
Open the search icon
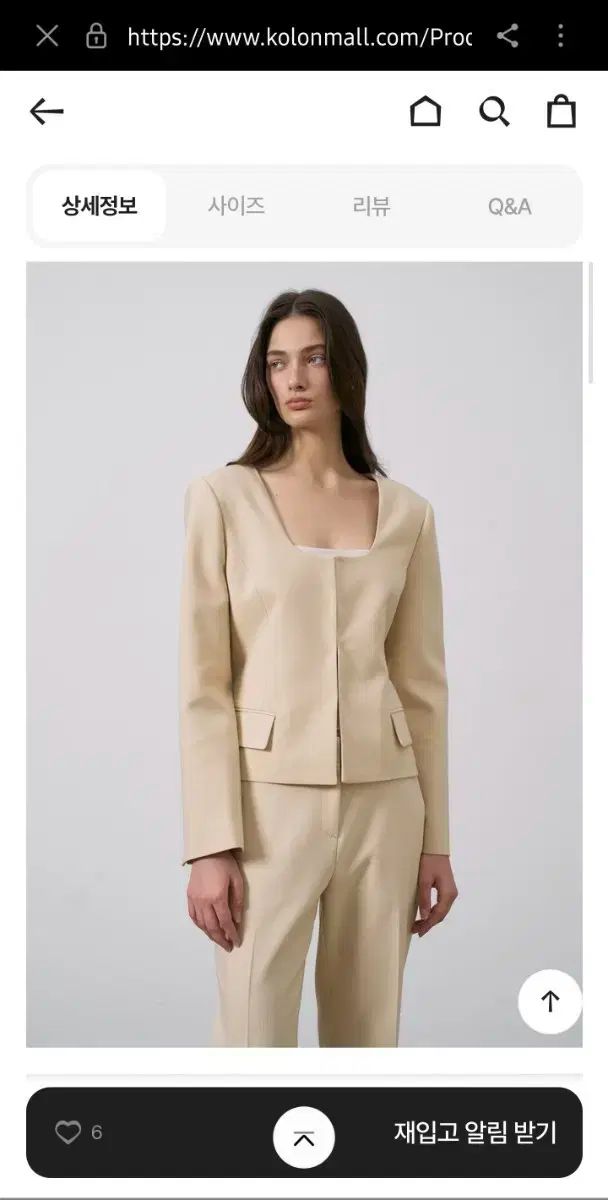[x=494, y=112]
